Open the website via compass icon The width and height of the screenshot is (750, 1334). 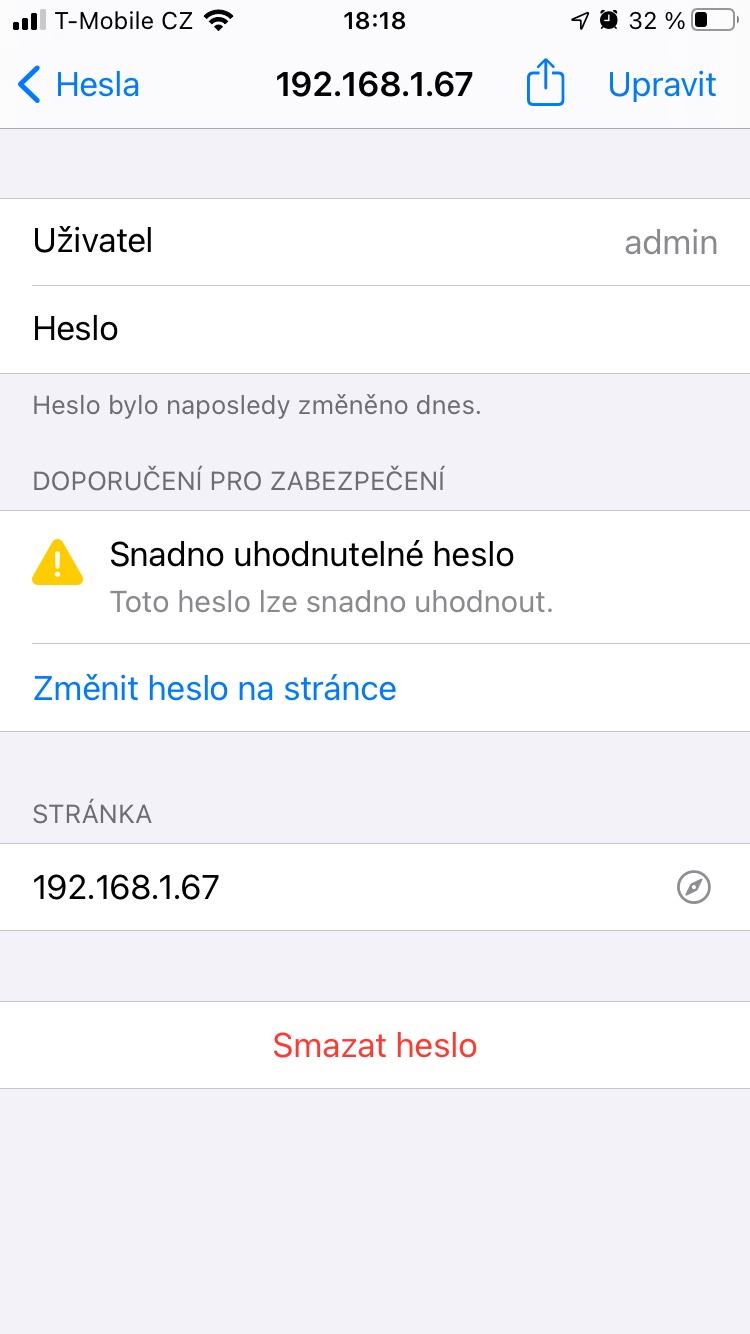(693, 887)
